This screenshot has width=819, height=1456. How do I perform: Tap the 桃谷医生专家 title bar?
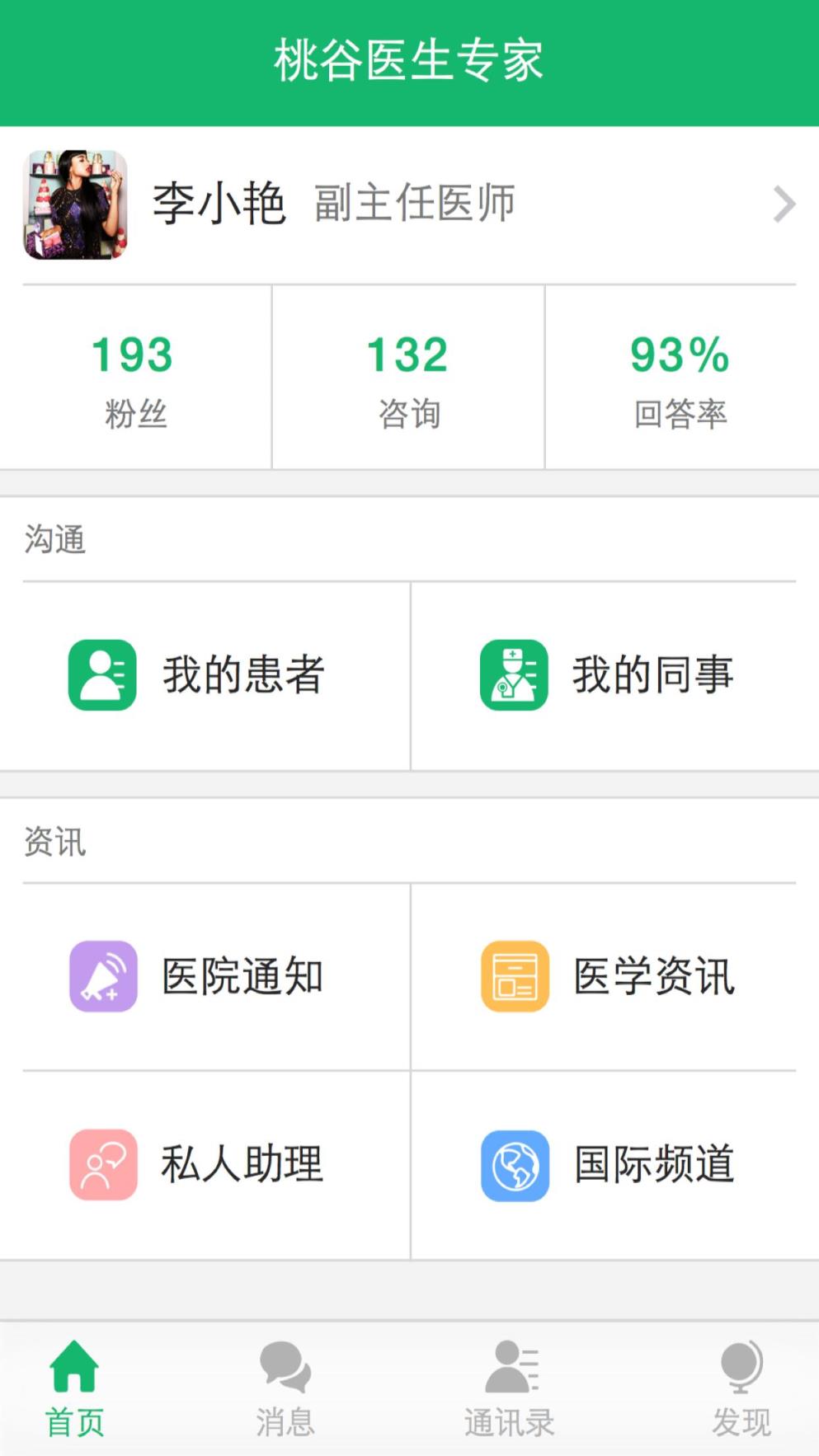(x=409, y=59)
